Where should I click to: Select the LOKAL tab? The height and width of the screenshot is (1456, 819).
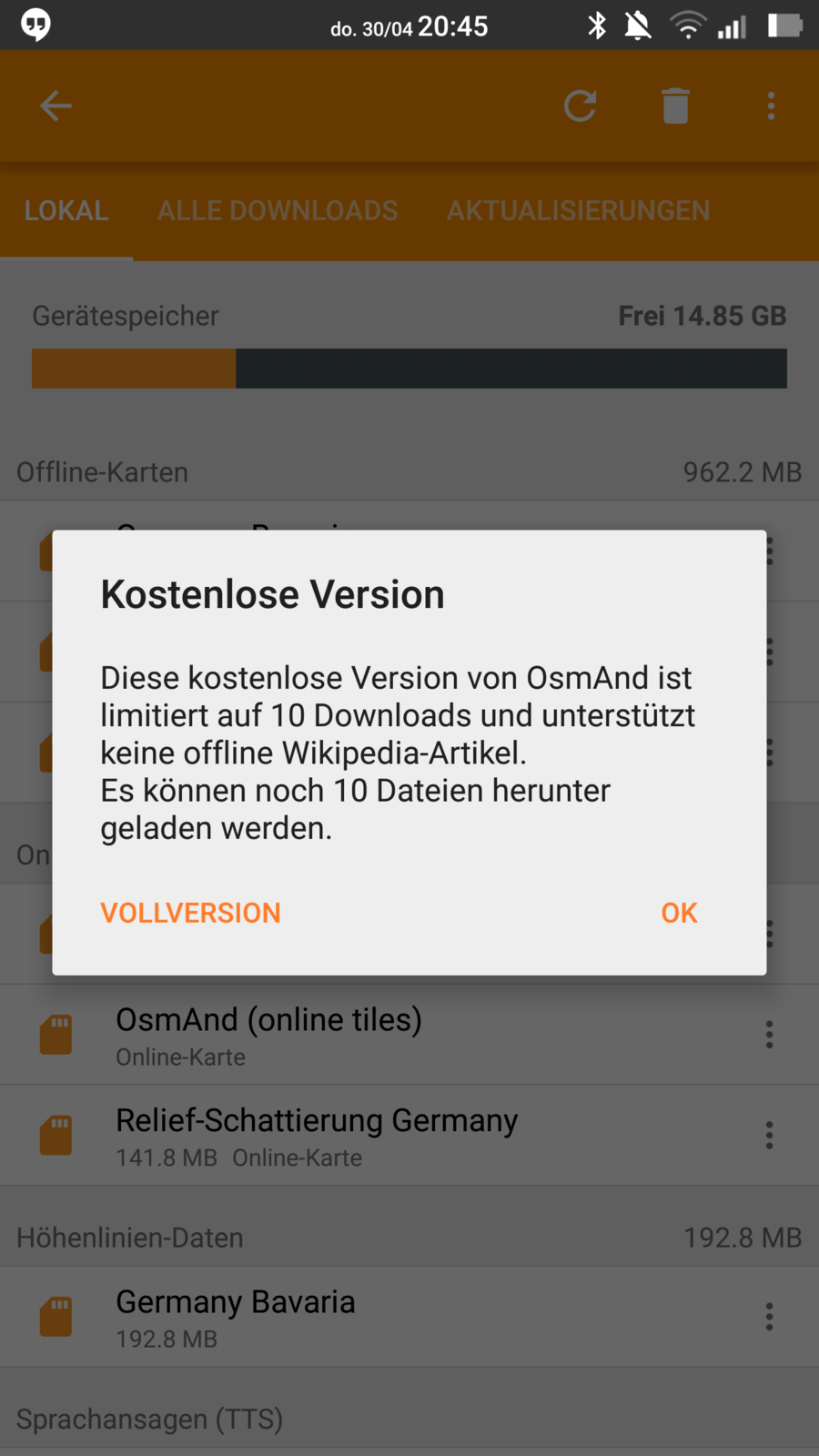[x=66, y=211]
